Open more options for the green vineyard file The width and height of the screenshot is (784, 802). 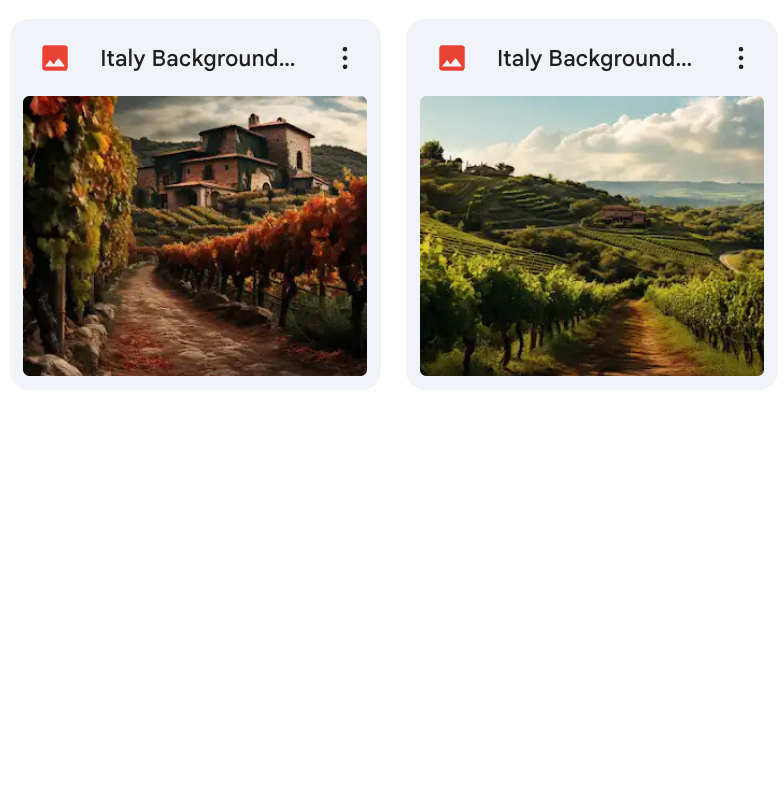pyautogui.click(x=741, y=58)
